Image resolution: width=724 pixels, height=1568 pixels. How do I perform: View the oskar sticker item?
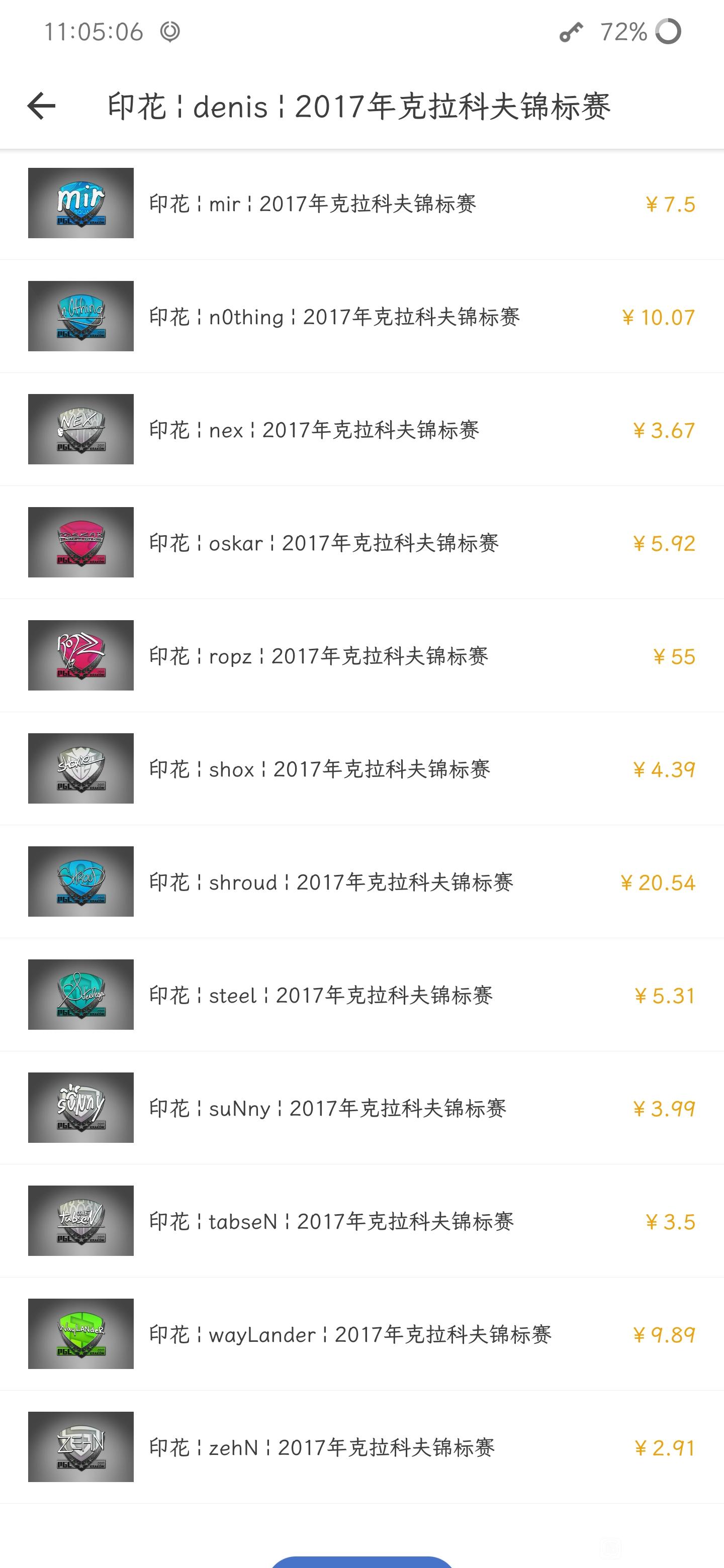(x=361, y=542)
